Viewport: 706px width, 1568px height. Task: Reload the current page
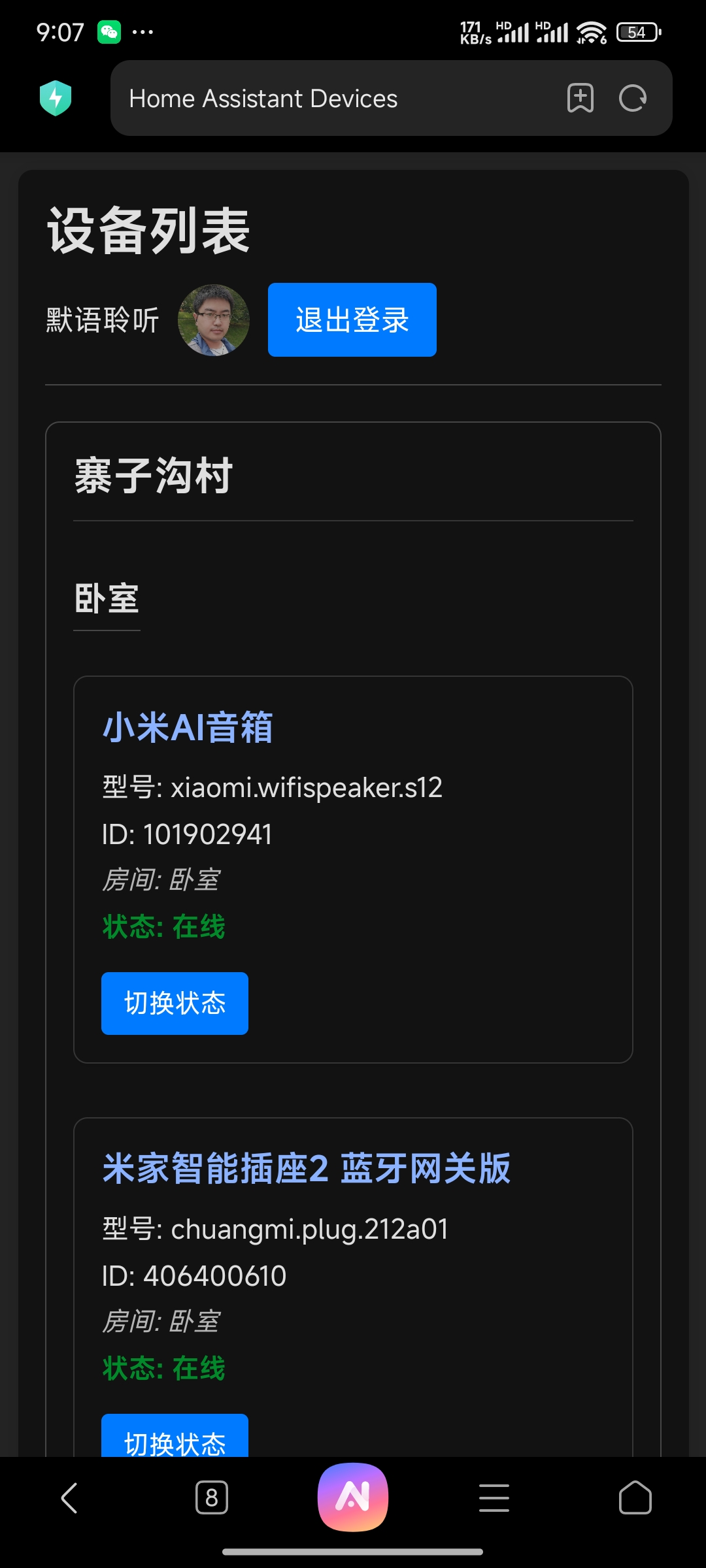(x=632, y=99)
